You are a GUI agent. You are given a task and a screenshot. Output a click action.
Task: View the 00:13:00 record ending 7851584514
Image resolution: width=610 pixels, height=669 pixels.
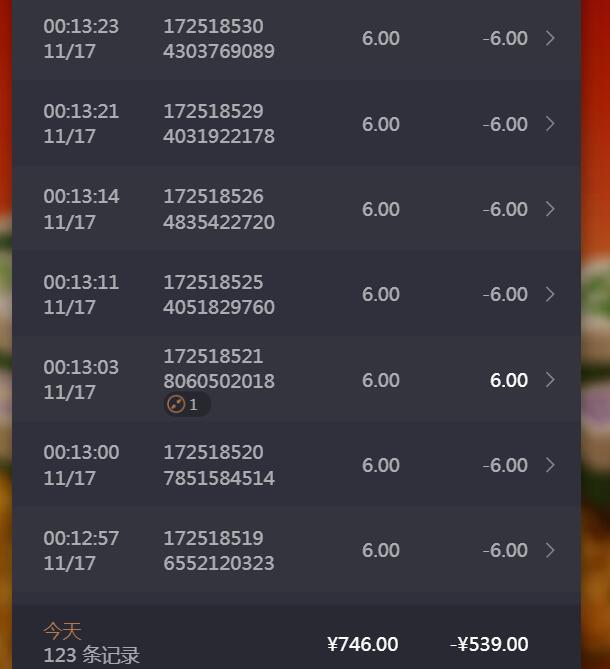tap(296, 465)
